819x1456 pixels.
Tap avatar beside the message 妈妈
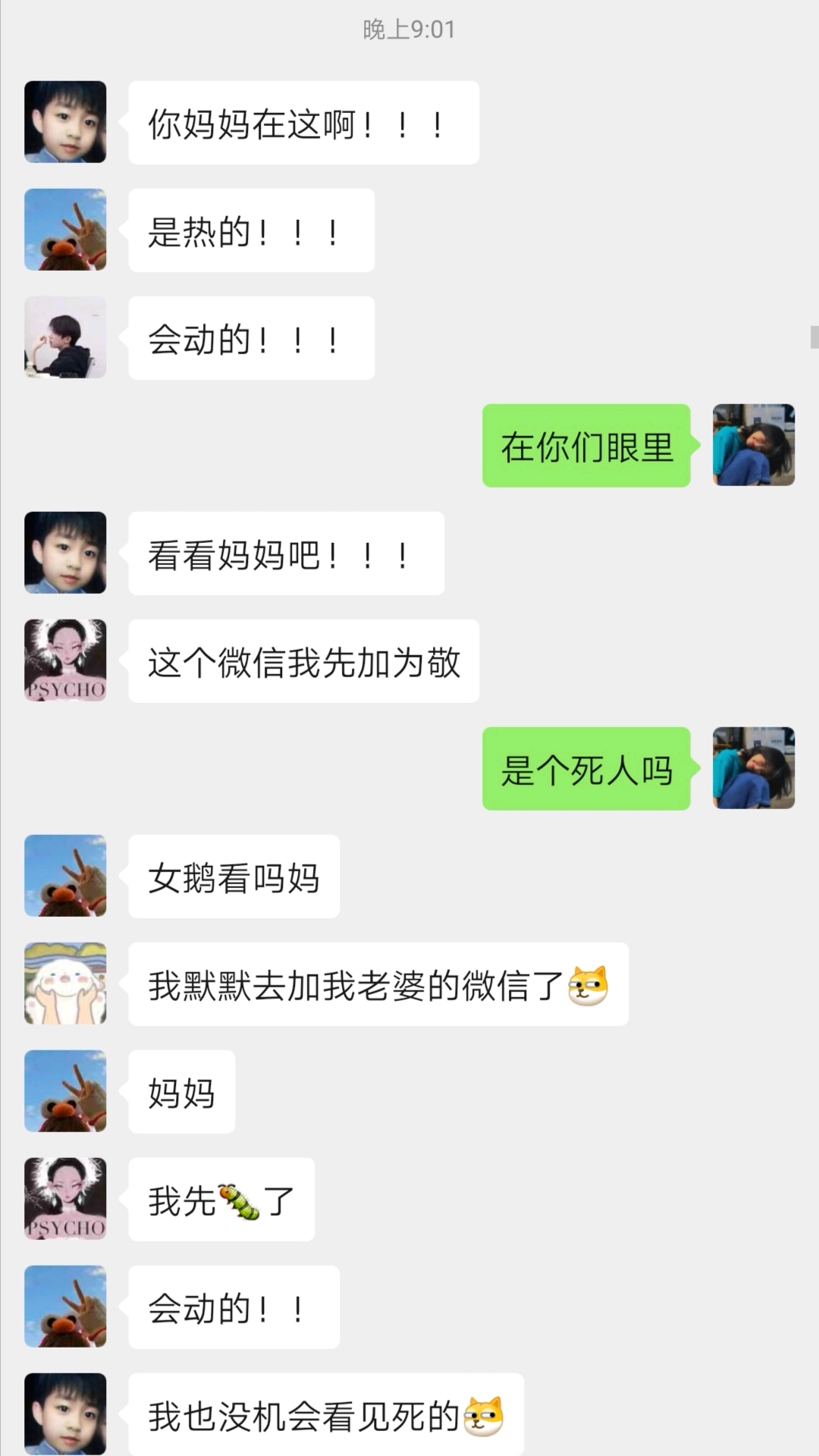[x=65, y=1091]
